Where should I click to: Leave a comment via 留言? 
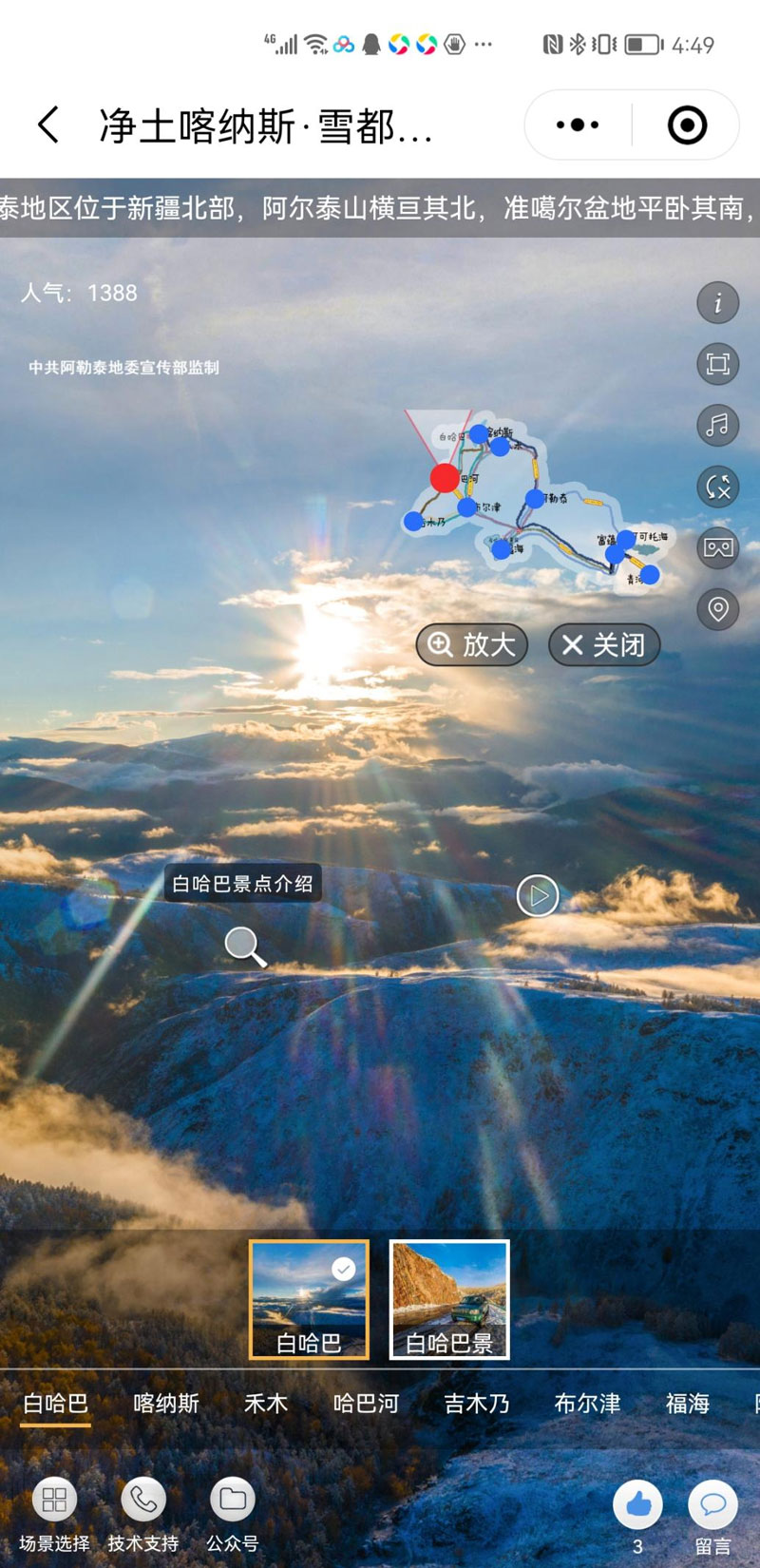[712, 1513]
